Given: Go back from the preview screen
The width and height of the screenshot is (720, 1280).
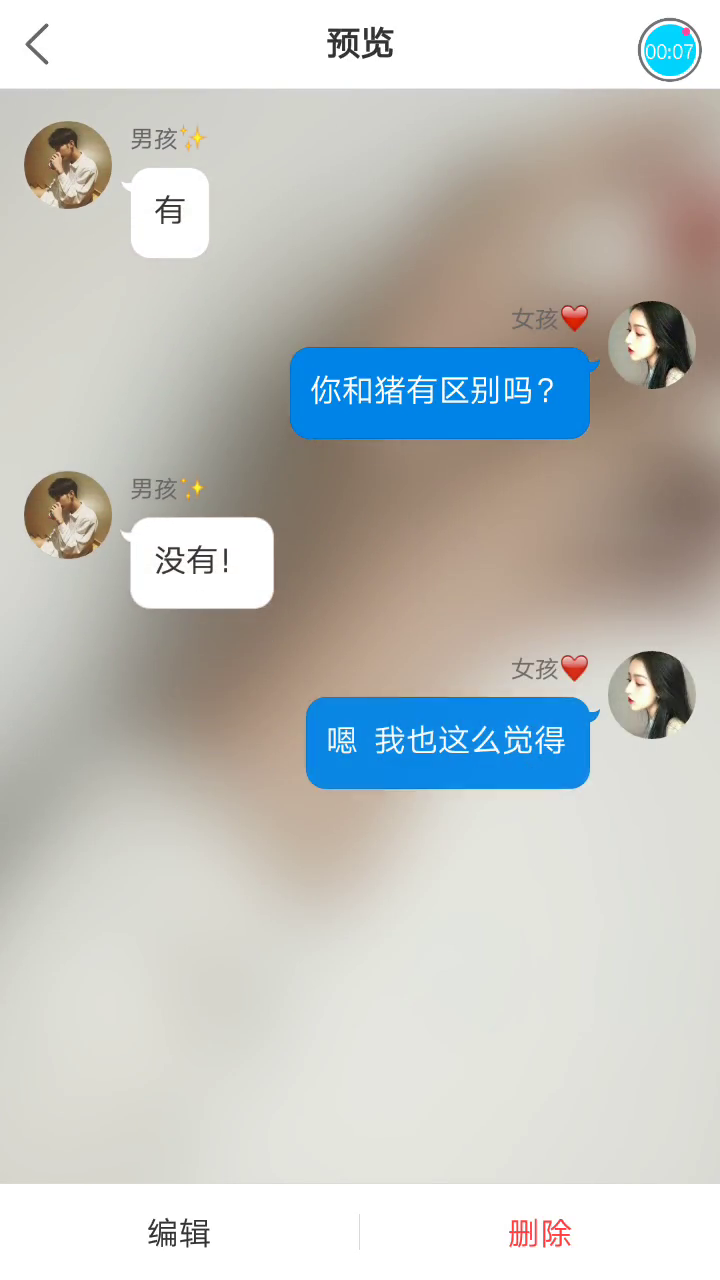Looking at the screenshot, I should click(x=38, y=44).
